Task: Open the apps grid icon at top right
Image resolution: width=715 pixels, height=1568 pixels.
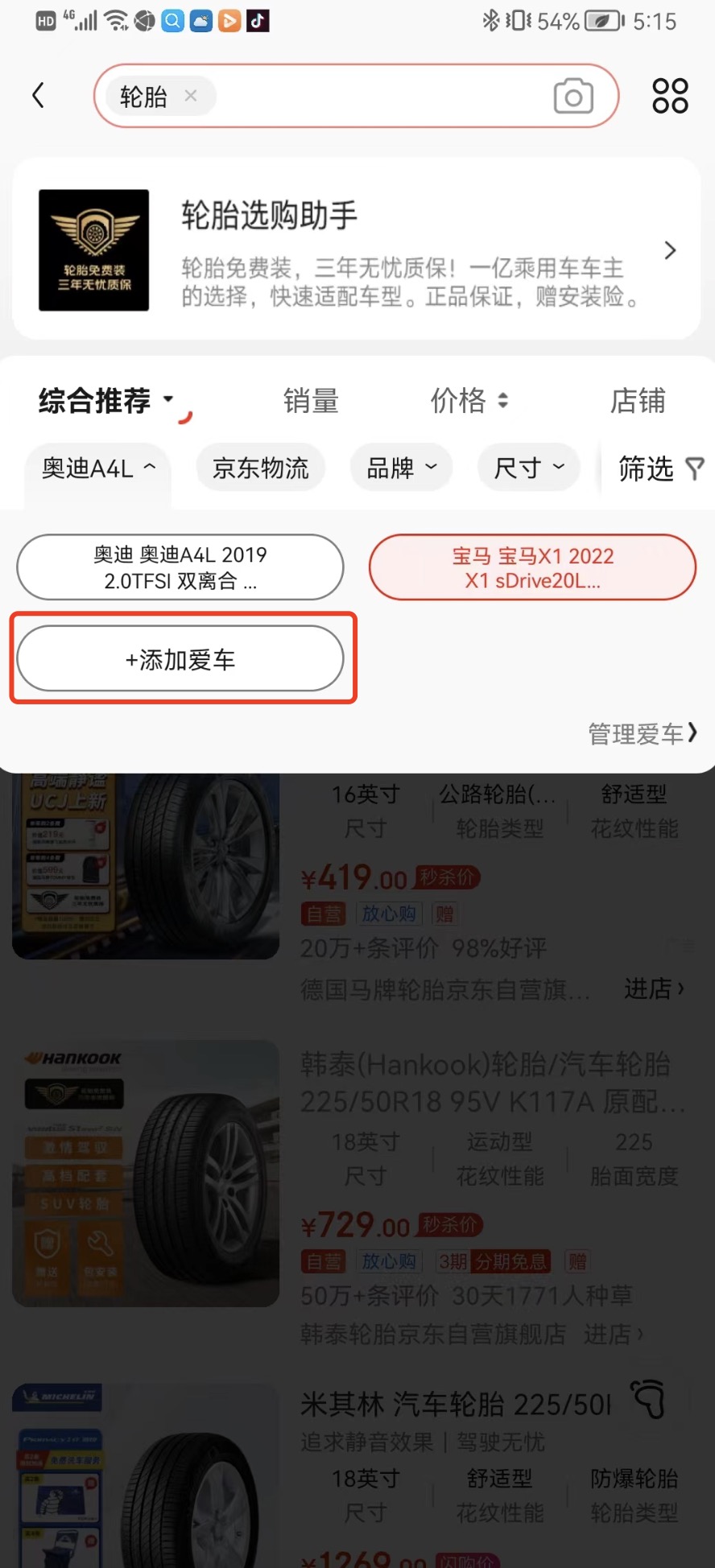Action: pyautogui.click(x=669, y=95)
